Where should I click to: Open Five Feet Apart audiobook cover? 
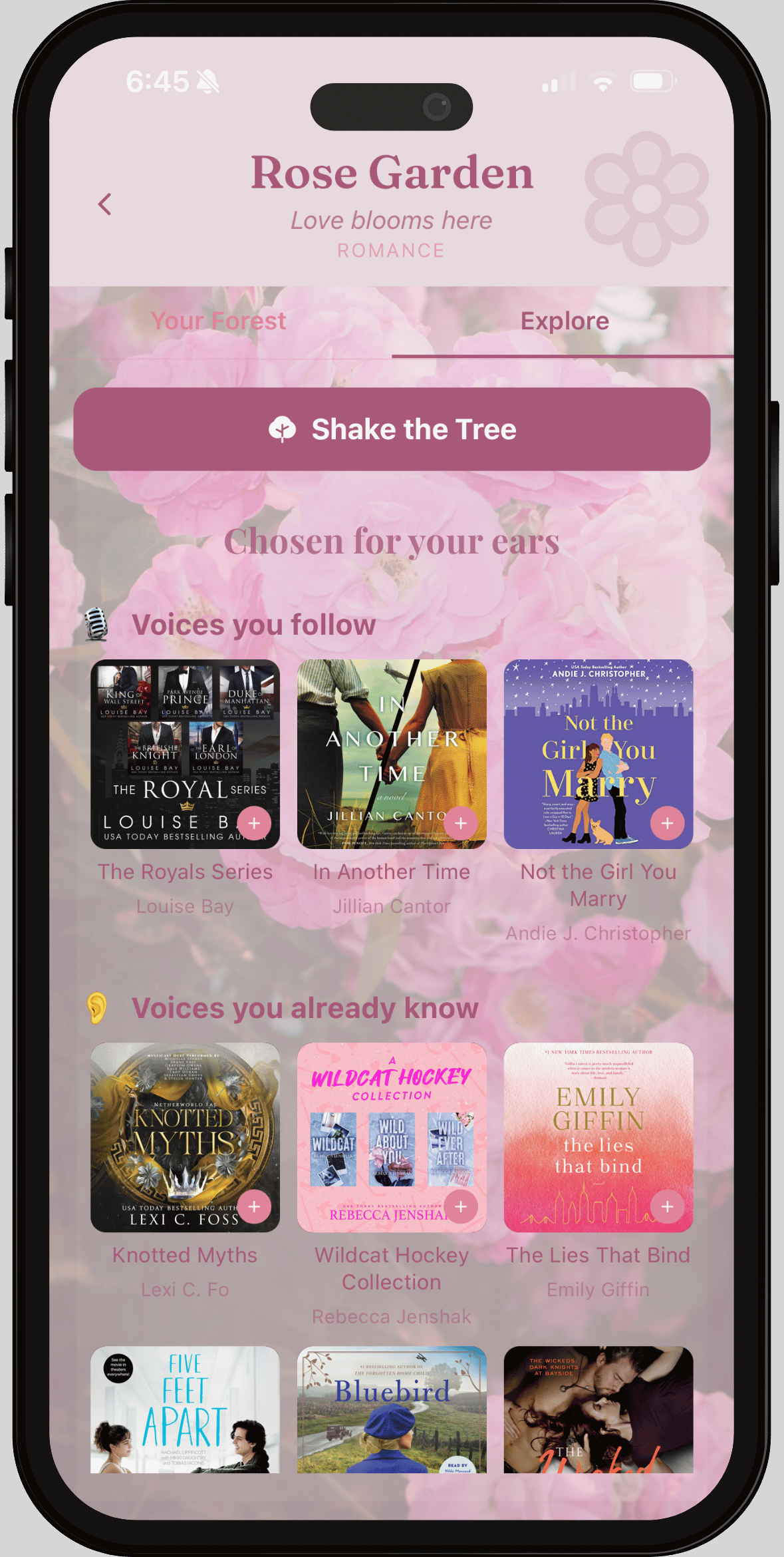tap(185, 1409)
